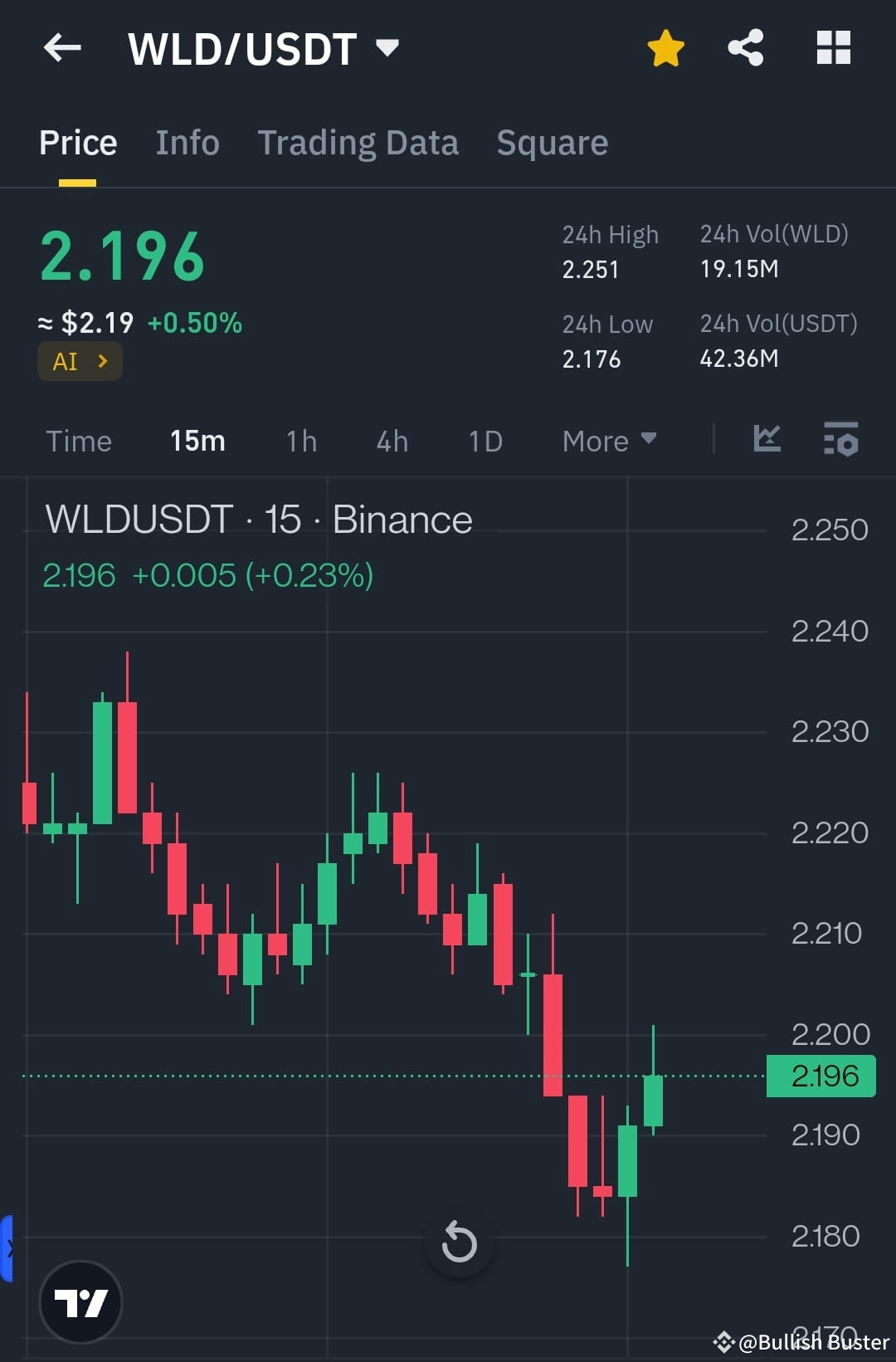Image resolution: width=896 pixels, height=1362 pixels.
Task: Open the grid layout view
Action: [833, 48]
